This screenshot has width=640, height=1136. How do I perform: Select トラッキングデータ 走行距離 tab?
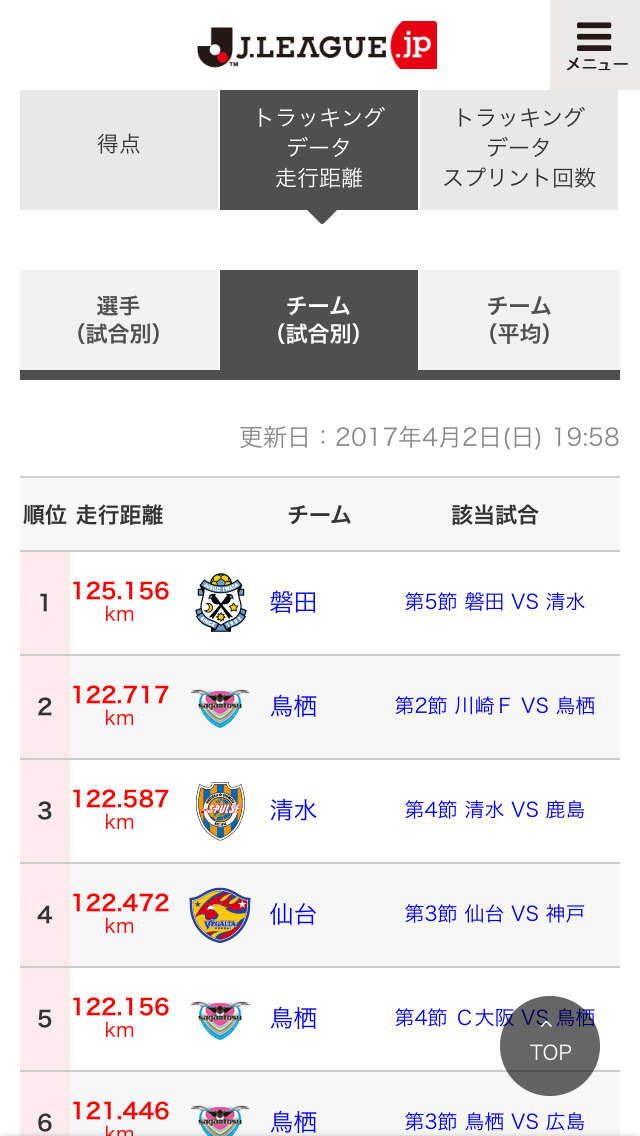(x=319, y=148)
